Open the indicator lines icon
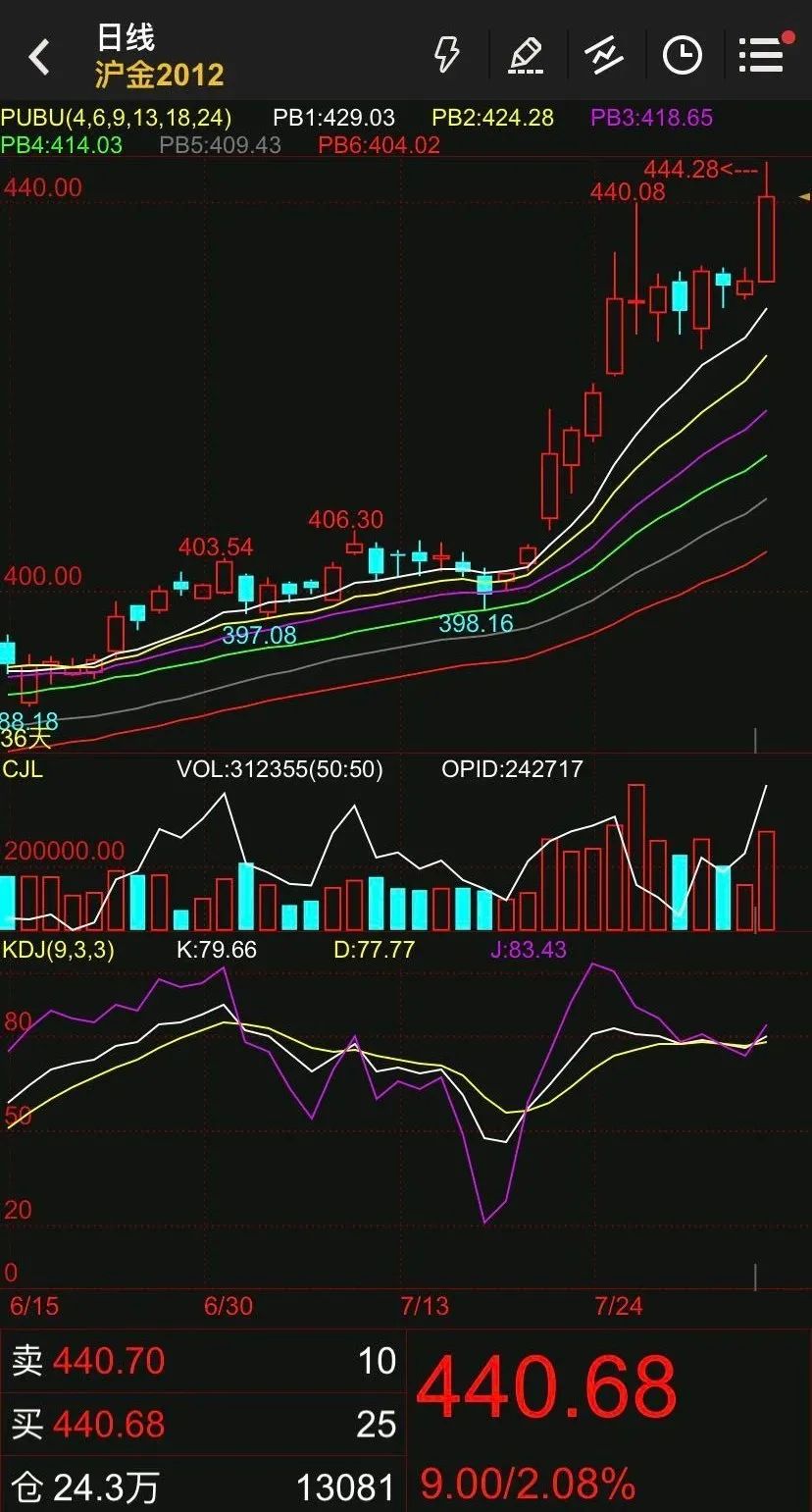812x1512 pixels. (x=604, y=55)
